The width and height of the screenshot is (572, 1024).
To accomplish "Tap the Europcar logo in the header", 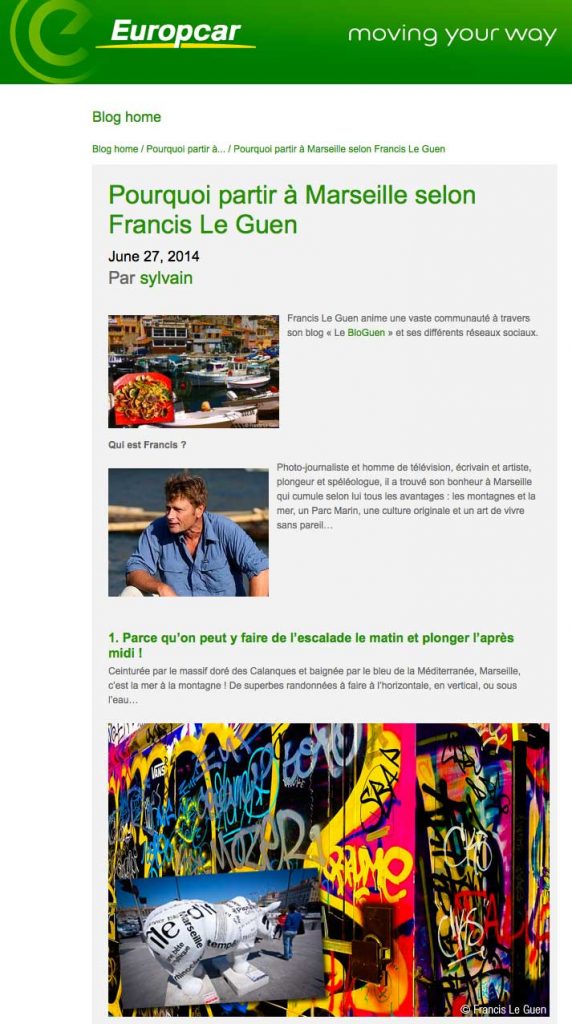I will [x=175, y=32].
